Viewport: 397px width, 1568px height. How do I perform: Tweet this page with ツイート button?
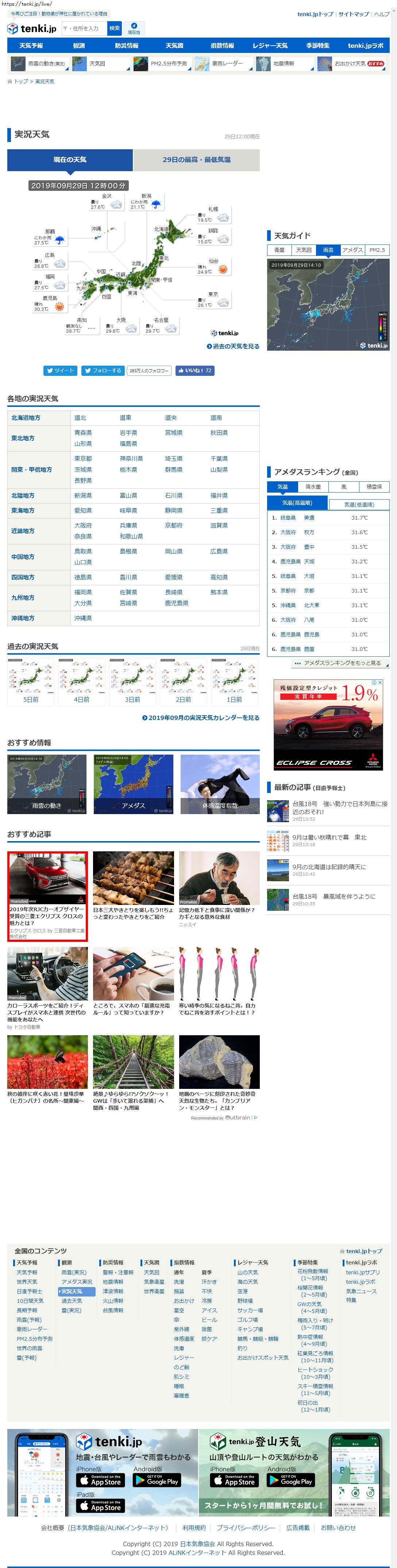[60, 370]
